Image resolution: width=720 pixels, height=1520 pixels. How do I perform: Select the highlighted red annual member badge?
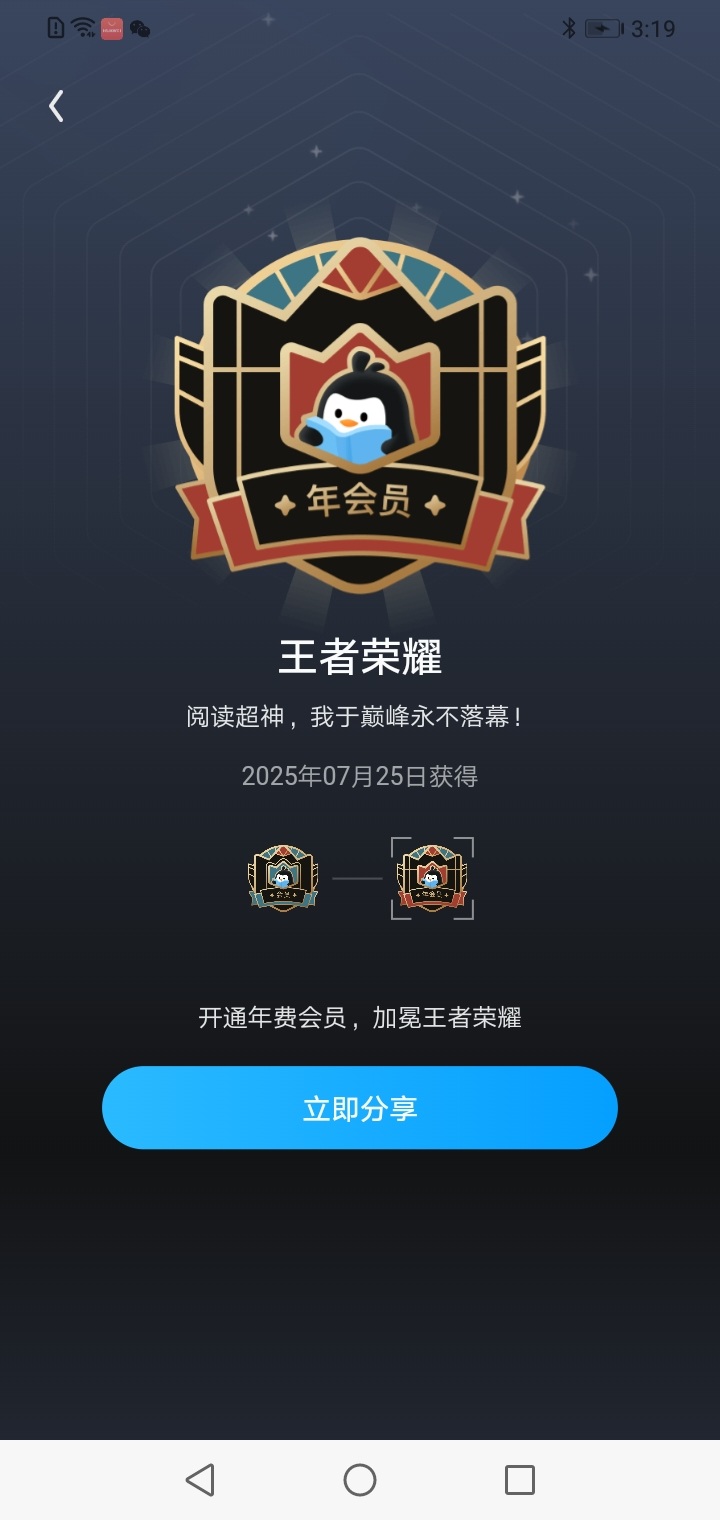point(432,878)
